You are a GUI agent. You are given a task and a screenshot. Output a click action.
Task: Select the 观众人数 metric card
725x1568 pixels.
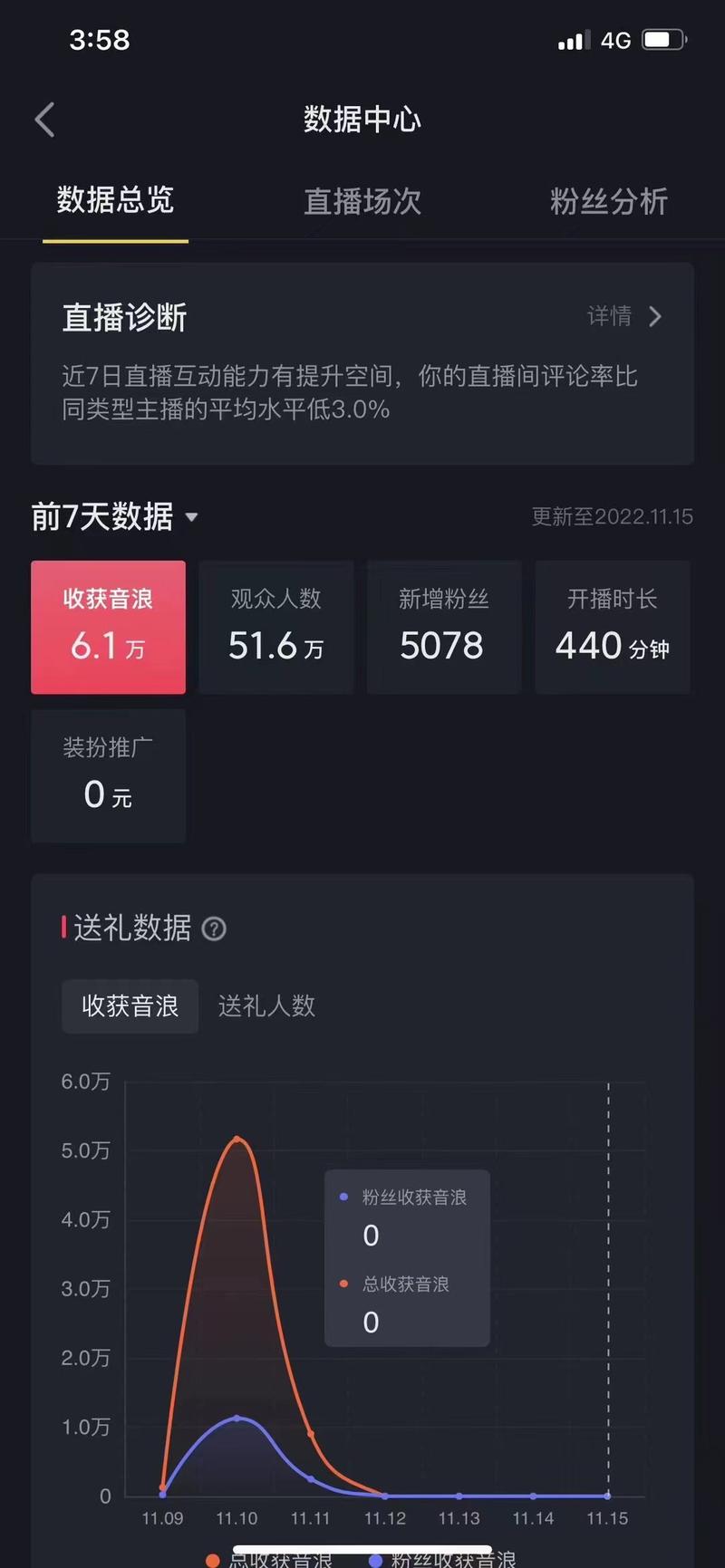tap(275, 627)
